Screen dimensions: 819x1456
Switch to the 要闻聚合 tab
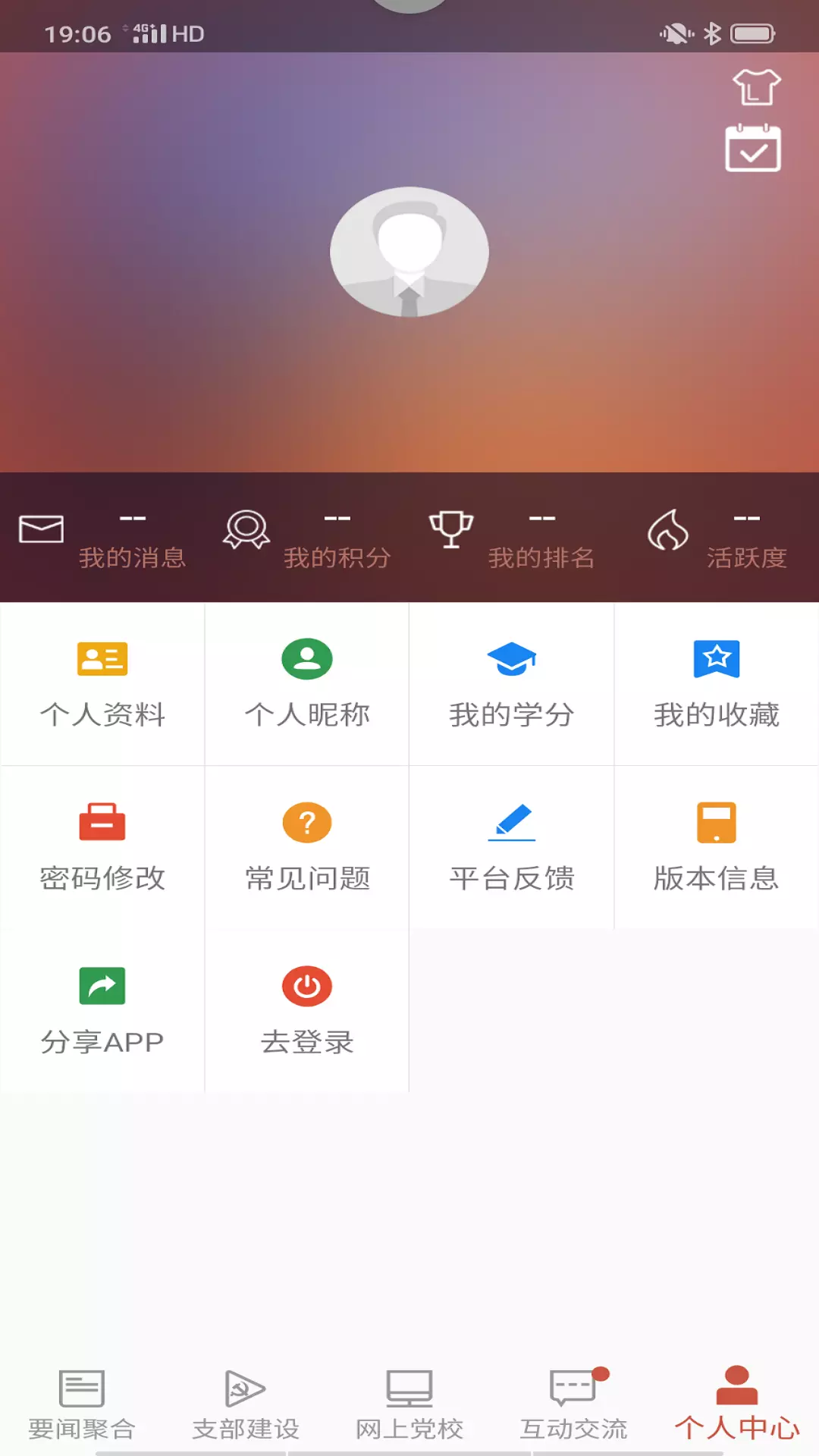[82, 1404]
